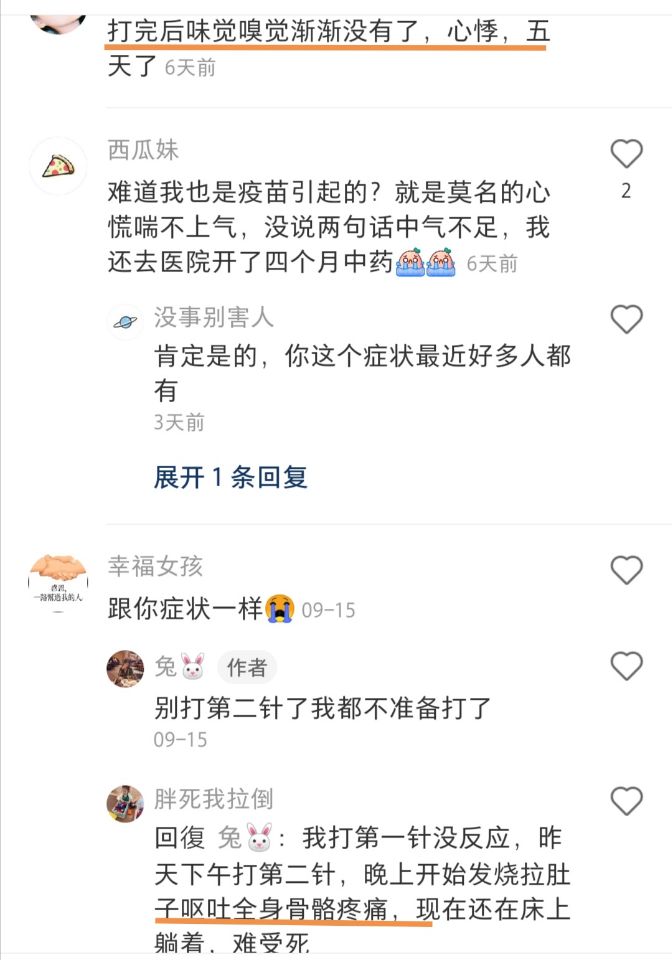Open profile from username 幸福女孩

click(x=155, y=566)
